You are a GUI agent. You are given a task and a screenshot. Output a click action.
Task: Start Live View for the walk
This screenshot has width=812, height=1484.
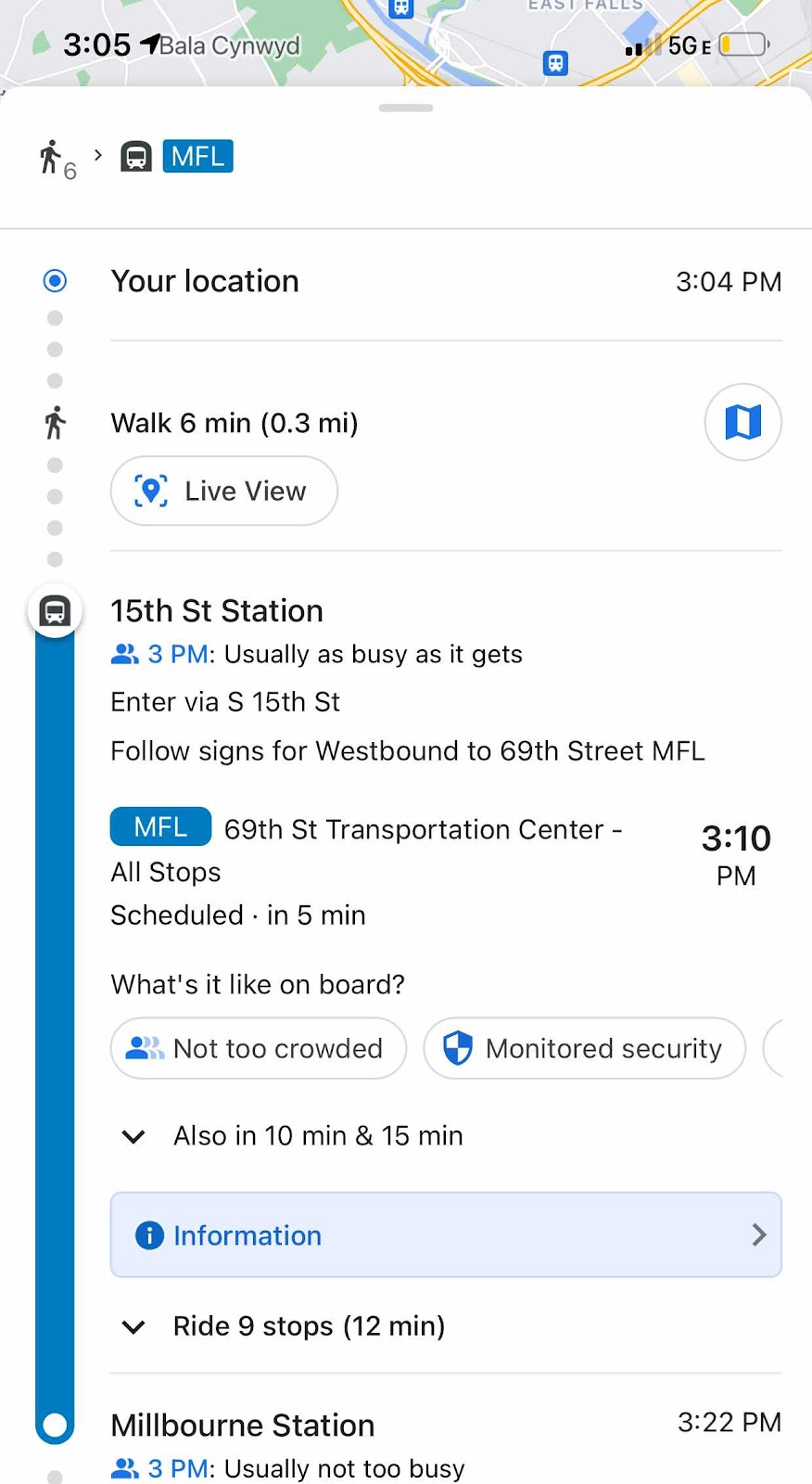[224, 491]
